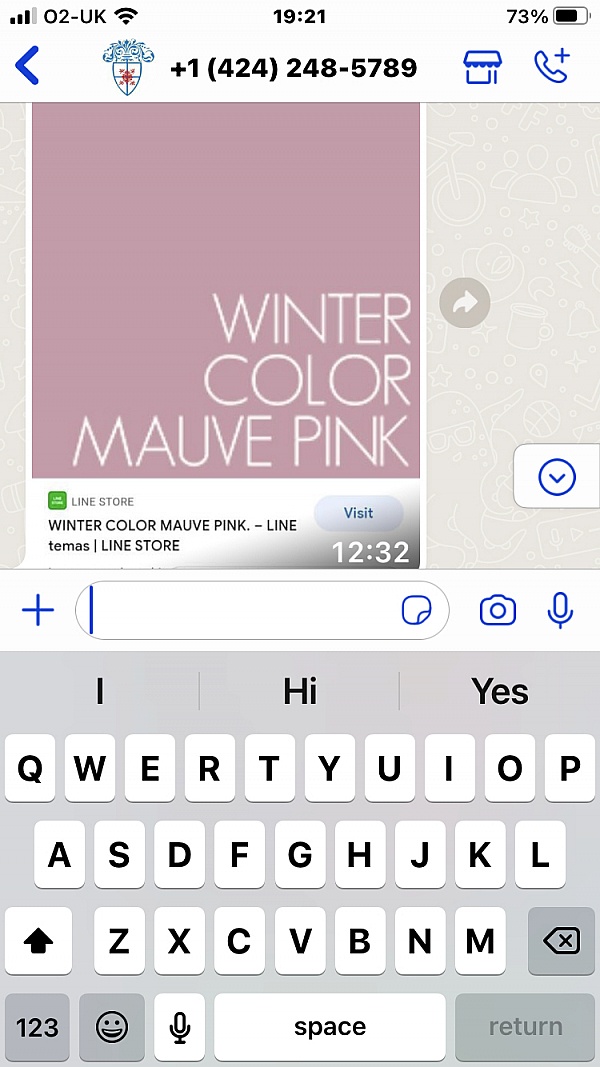Insert the suggested word "Hi"

click(x=300, y=691)
